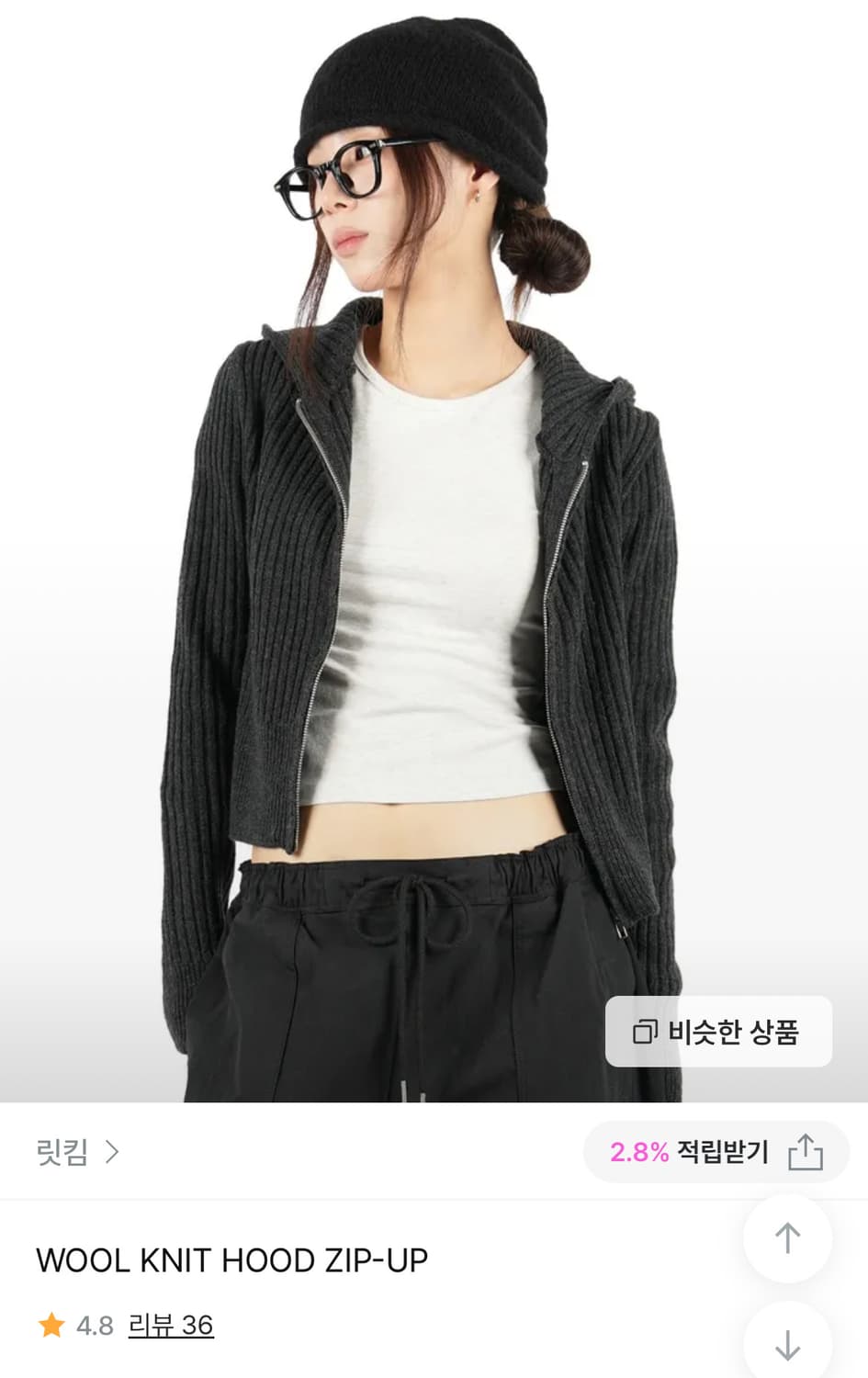Open the 비슷한 상품 similar products overlay
Viewport: 868px width, 1378px height.
pyautogui.click(x=719, y=1033)
